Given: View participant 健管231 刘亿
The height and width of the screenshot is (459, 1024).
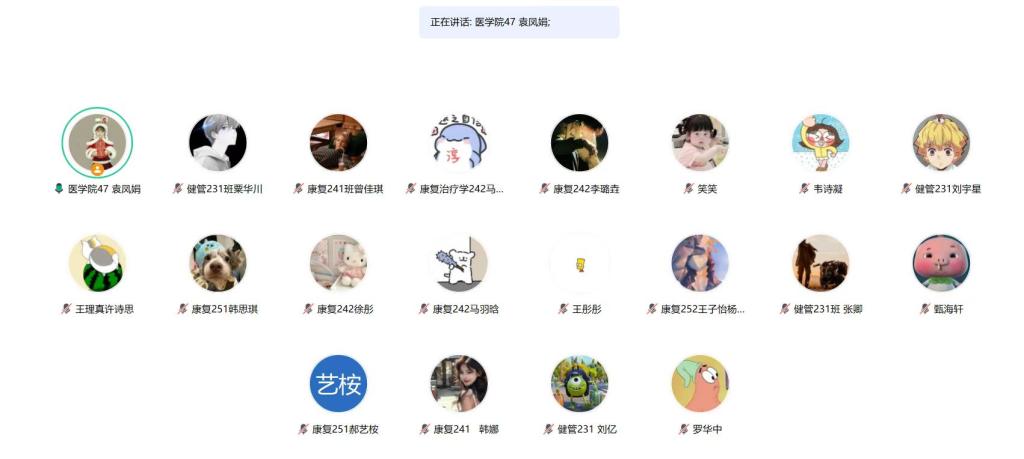Looking at the screenshot, I should 579,384.
